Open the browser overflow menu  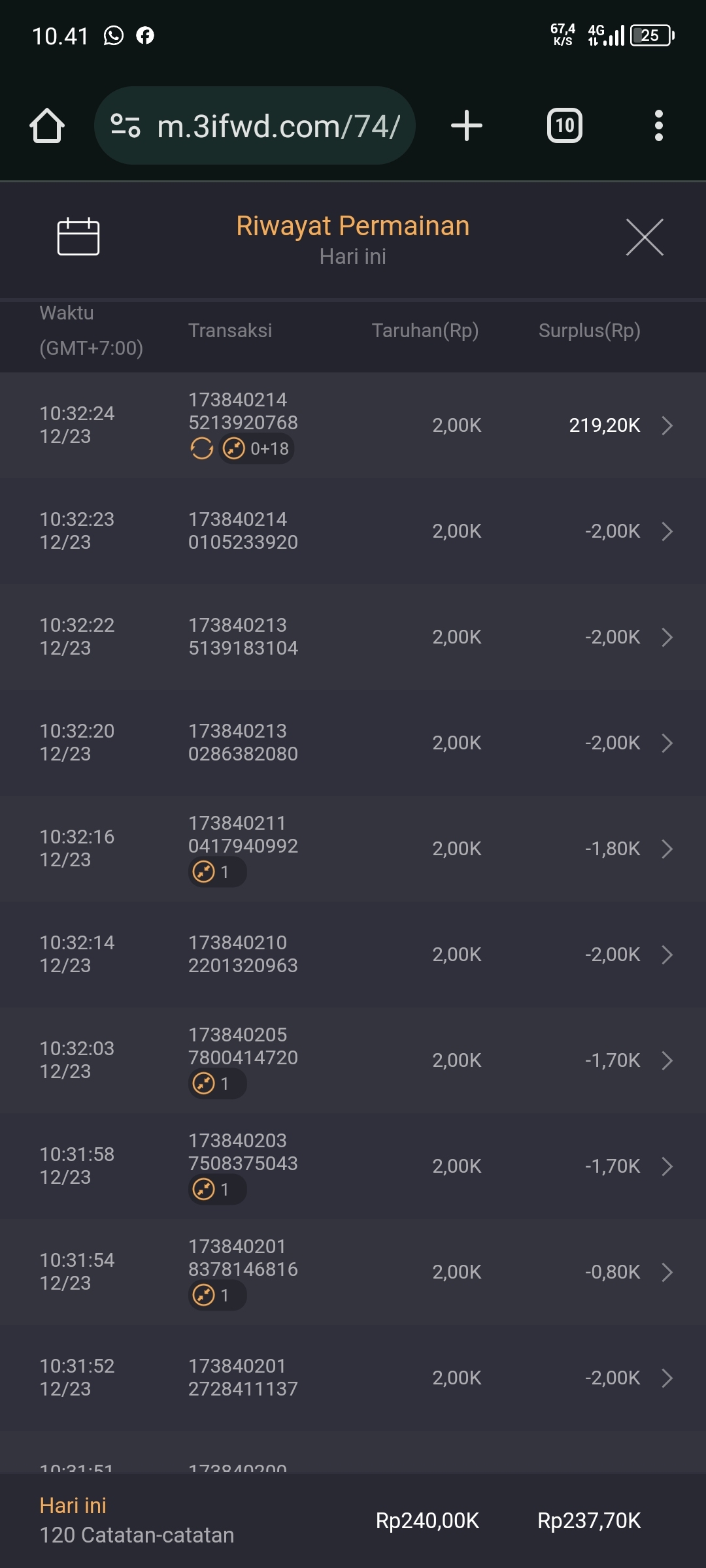(x=658, y=125)
